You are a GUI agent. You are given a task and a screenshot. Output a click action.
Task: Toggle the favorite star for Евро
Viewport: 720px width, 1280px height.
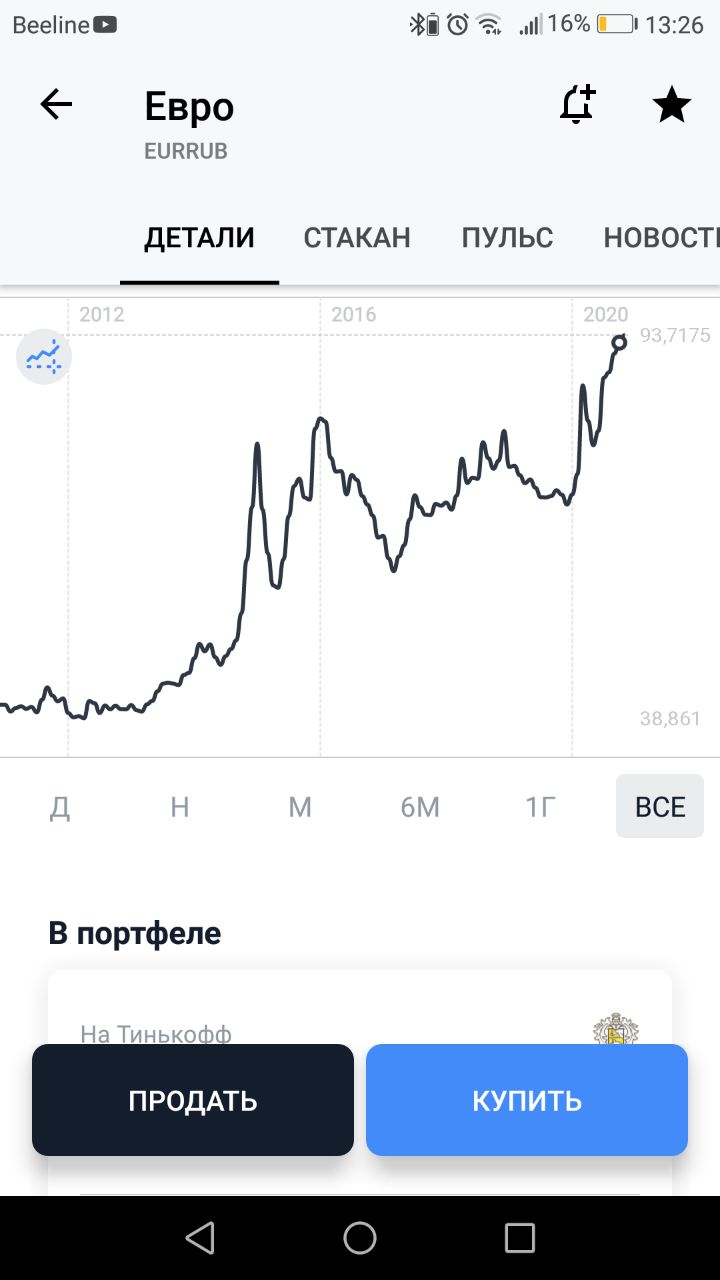click(671, 105)
